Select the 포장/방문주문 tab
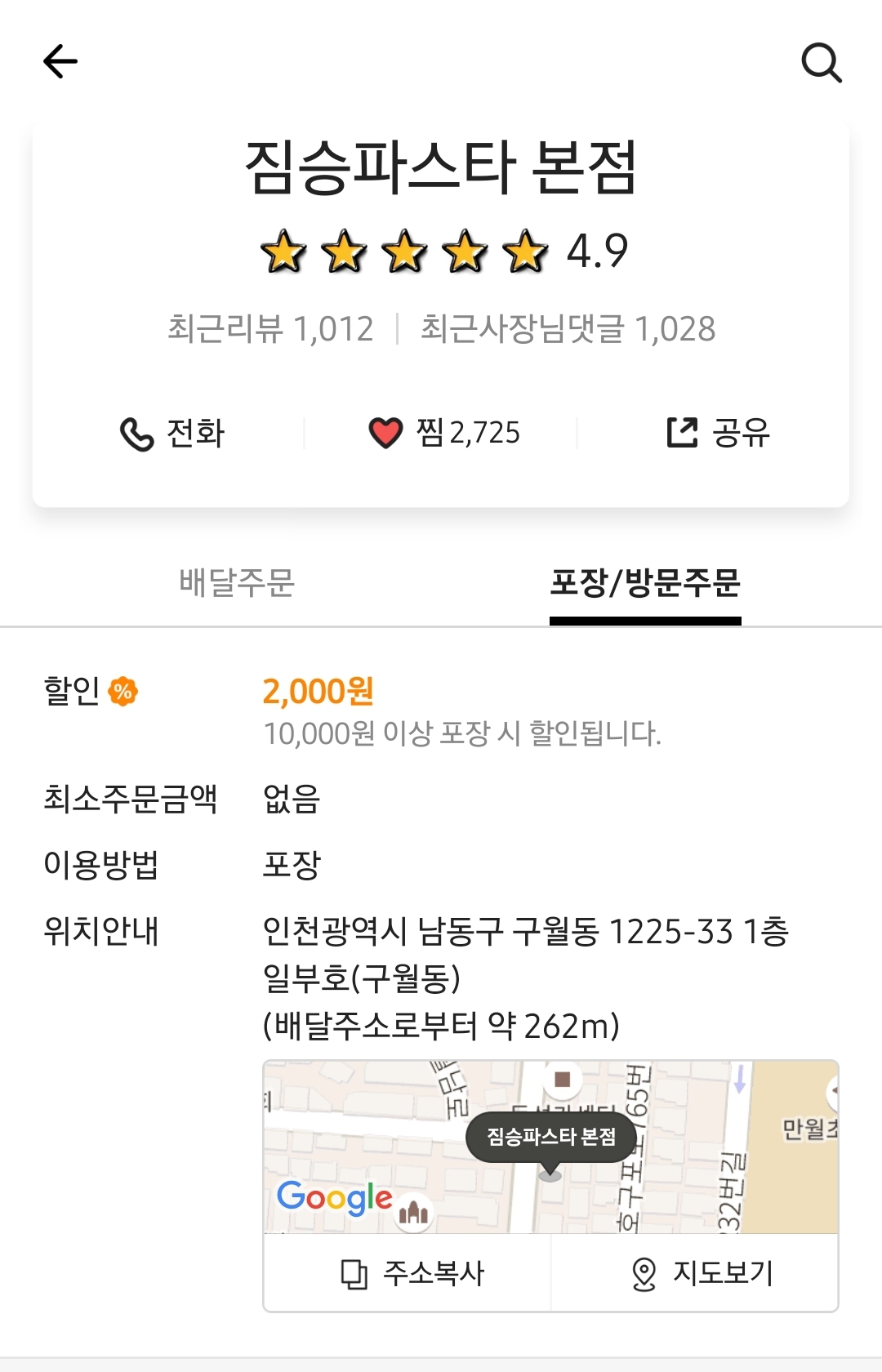Image resolution: width=882 pixels, height=1372 pixels. 645,582
